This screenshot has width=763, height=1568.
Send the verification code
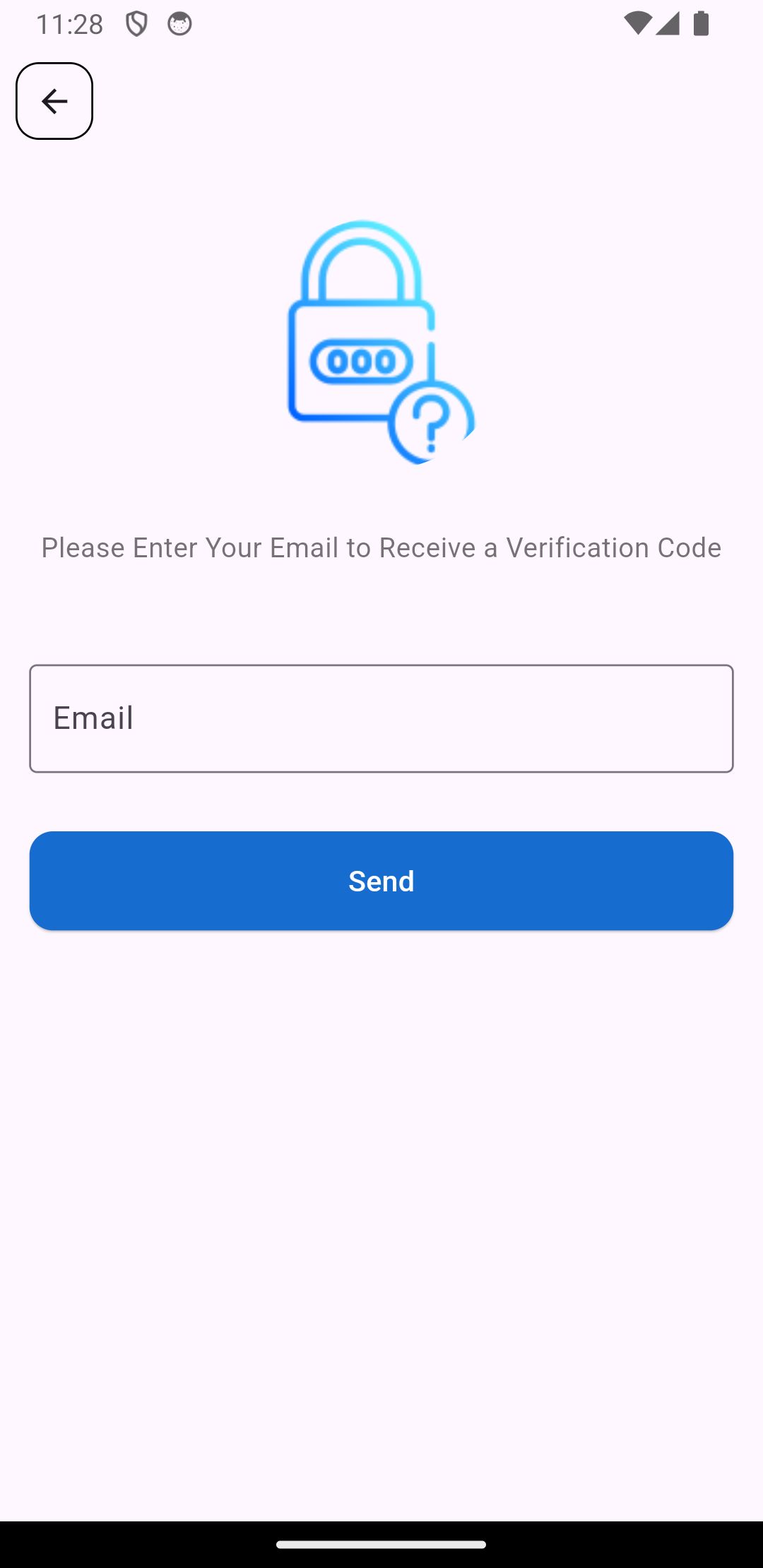click(381, 881)
